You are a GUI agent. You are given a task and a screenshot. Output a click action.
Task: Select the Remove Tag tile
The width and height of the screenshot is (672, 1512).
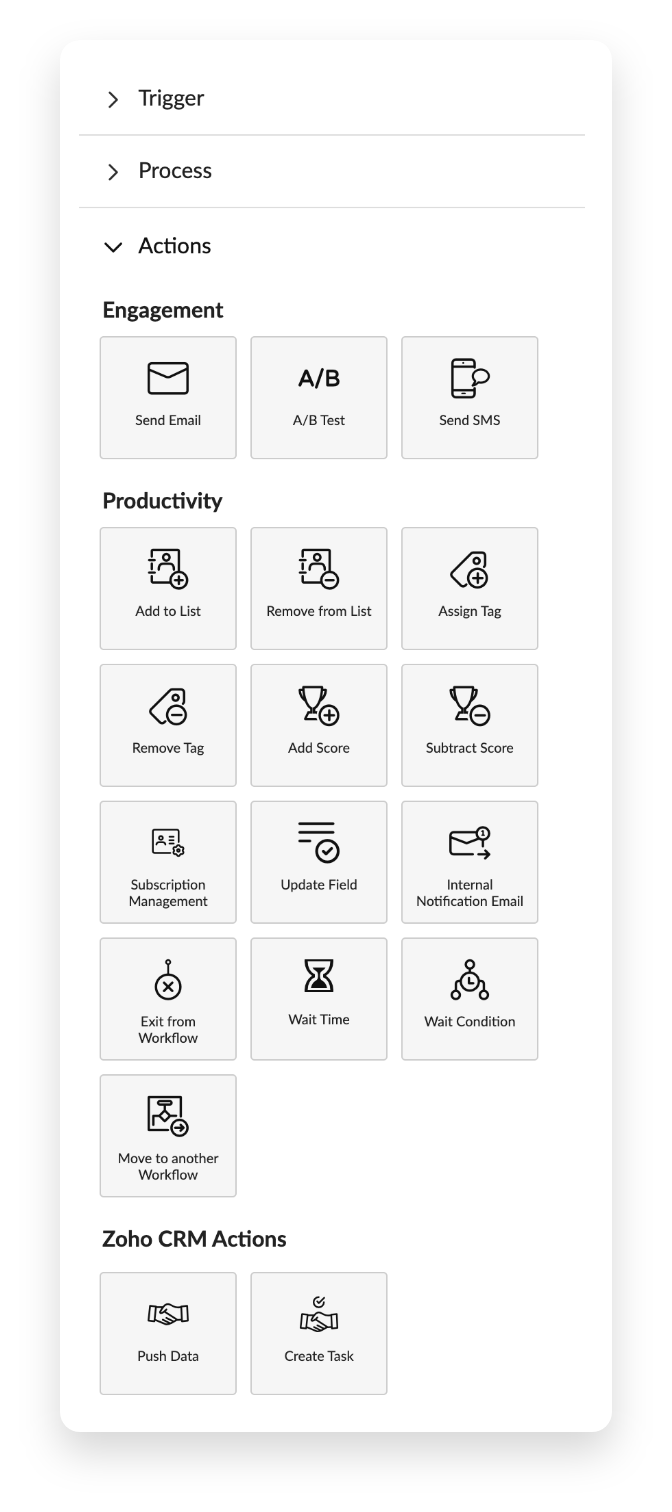[x=168, y=726]
